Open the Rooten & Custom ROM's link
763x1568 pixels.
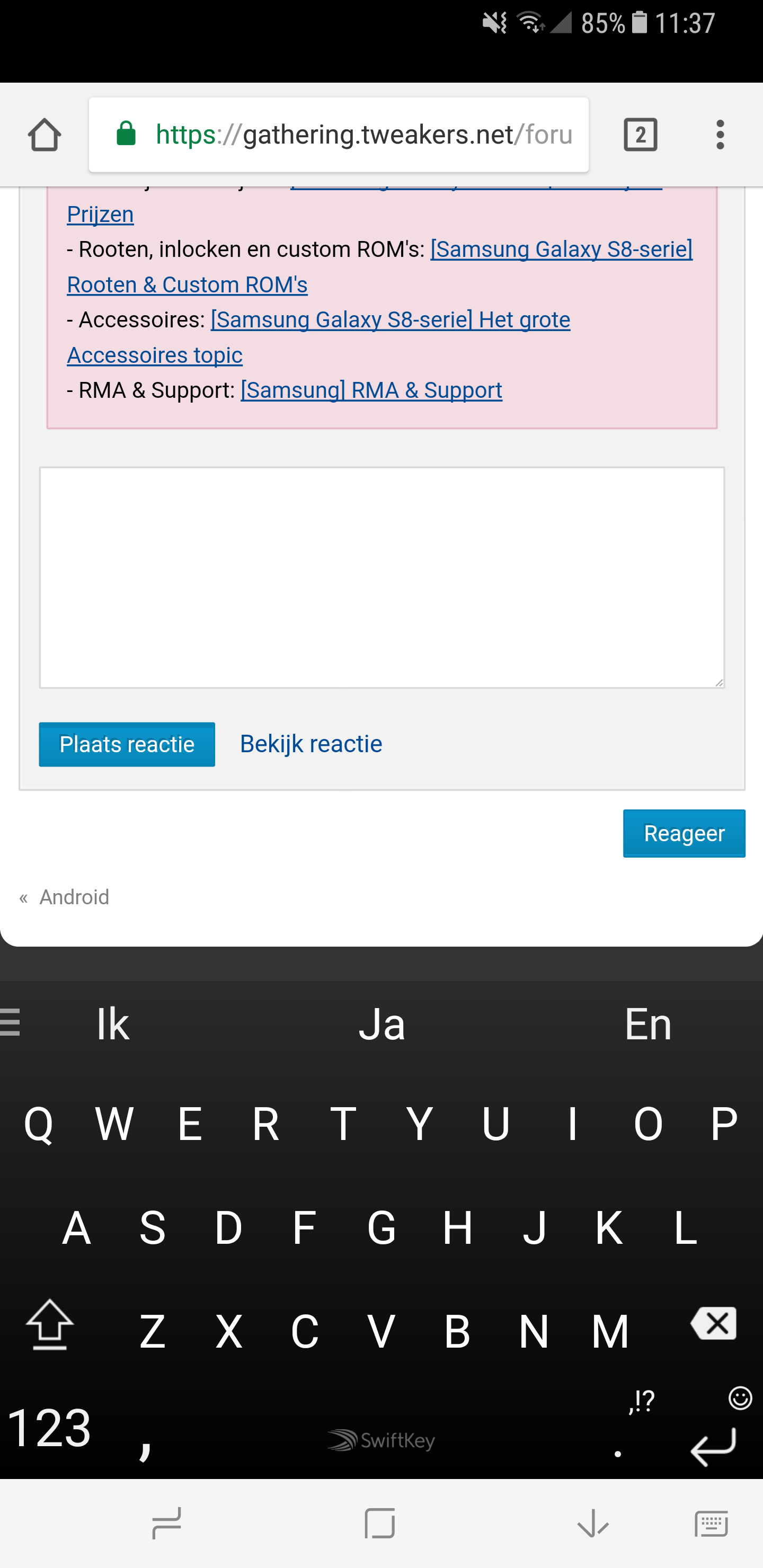pos(187,285)
